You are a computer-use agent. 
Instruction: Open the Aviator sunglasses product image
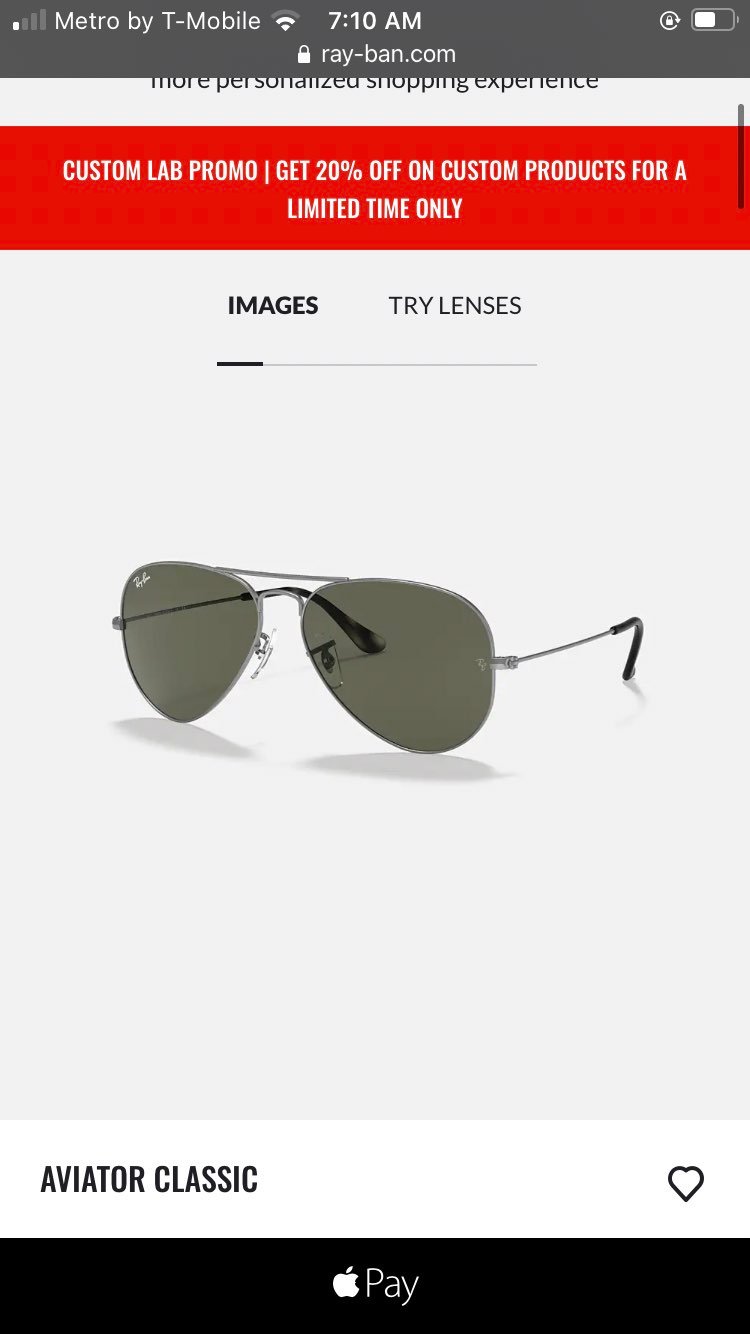(378, 666)
